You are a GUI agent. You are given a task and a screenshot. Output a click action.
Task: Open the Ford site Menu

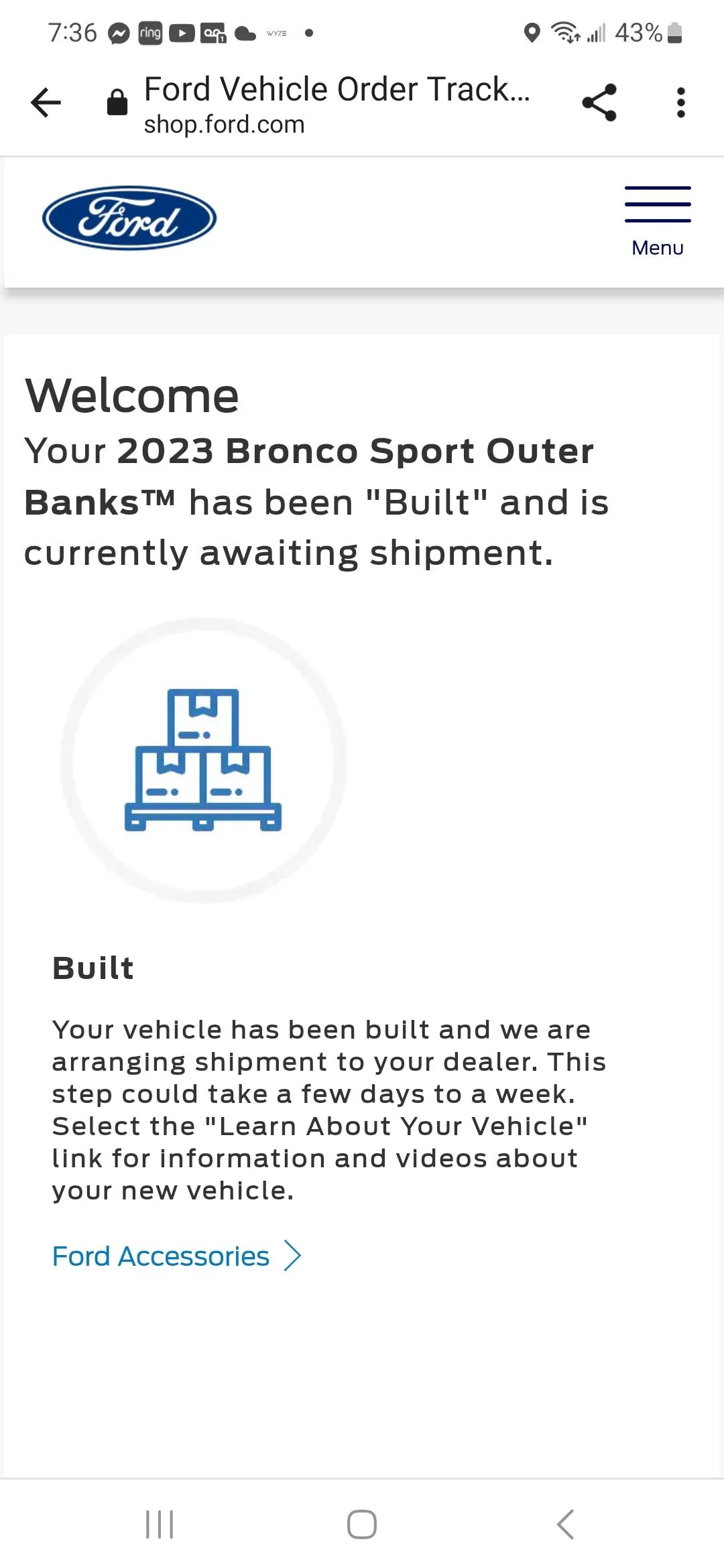click(657, 221)
